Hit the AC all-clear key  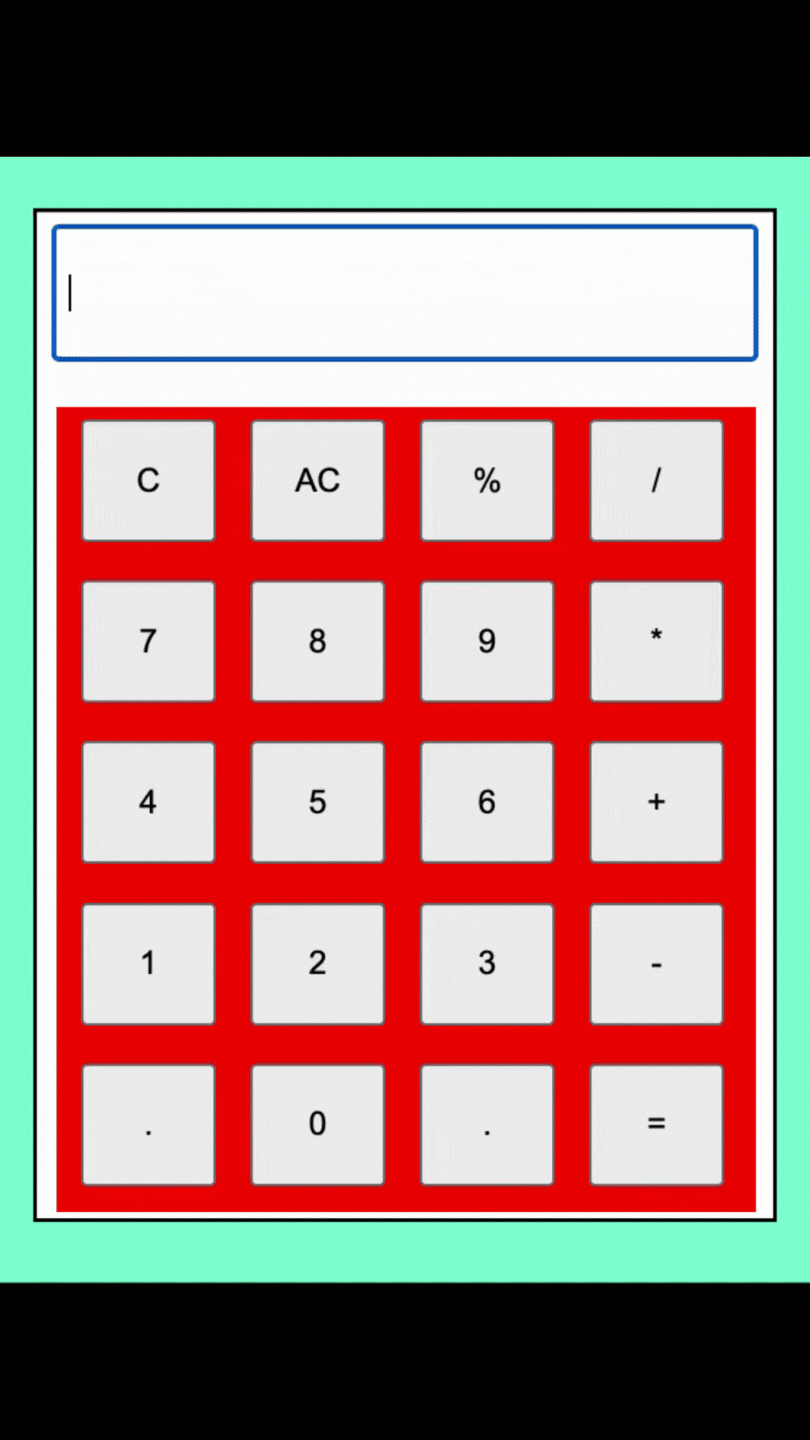click(x=318, y=481)
